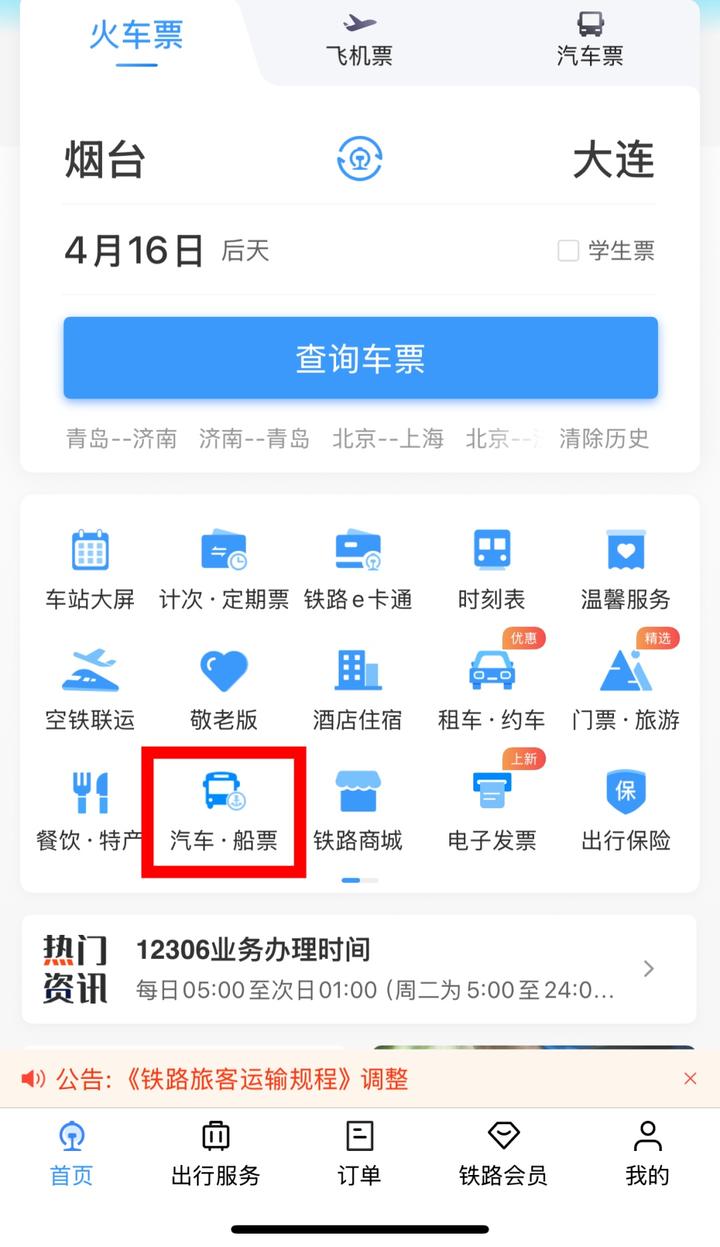Change arrival station 大连
This screenshot has width=720, height=1247.
click(x=613, y=160)
